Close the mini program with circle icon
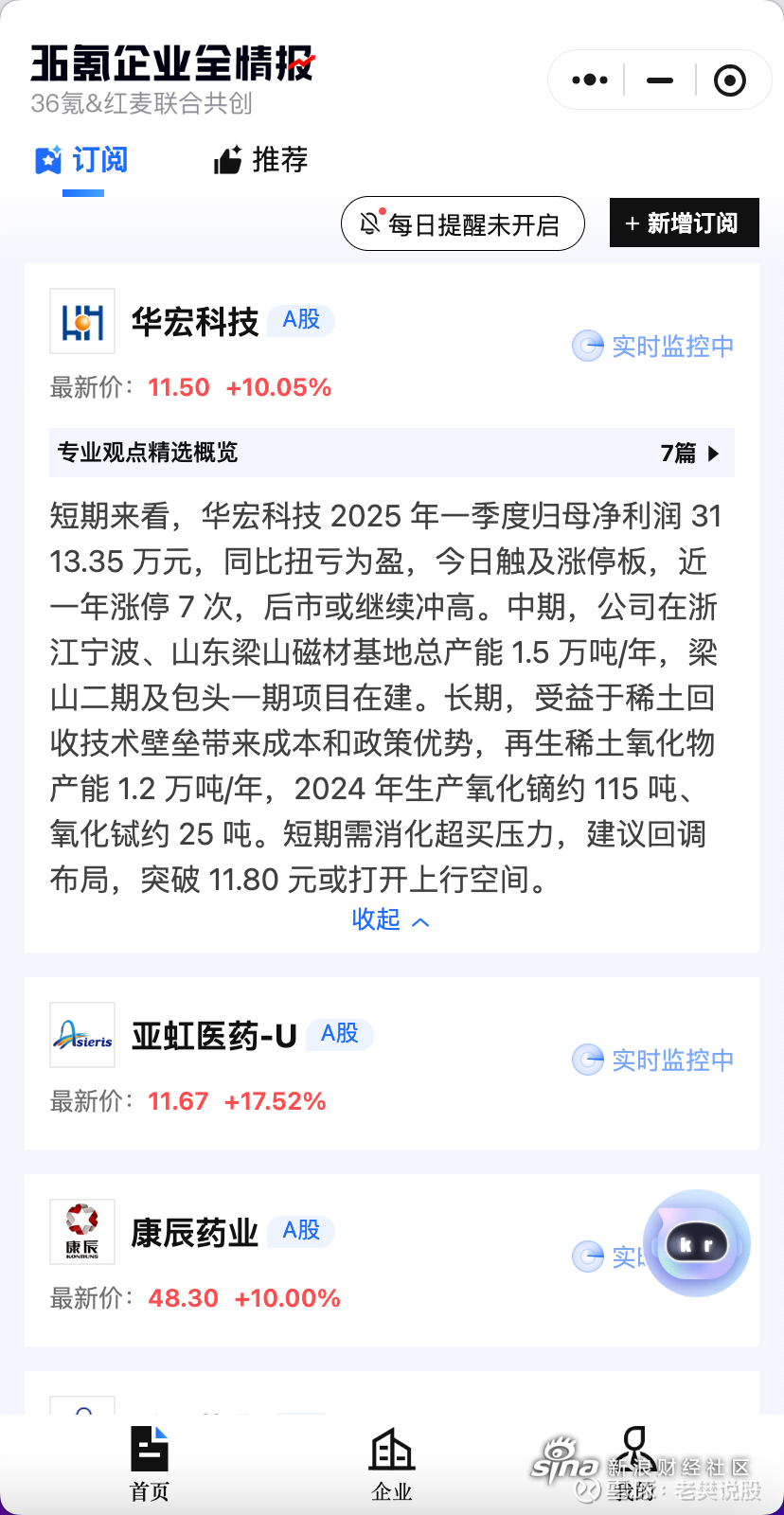 [x=729, y=80]
